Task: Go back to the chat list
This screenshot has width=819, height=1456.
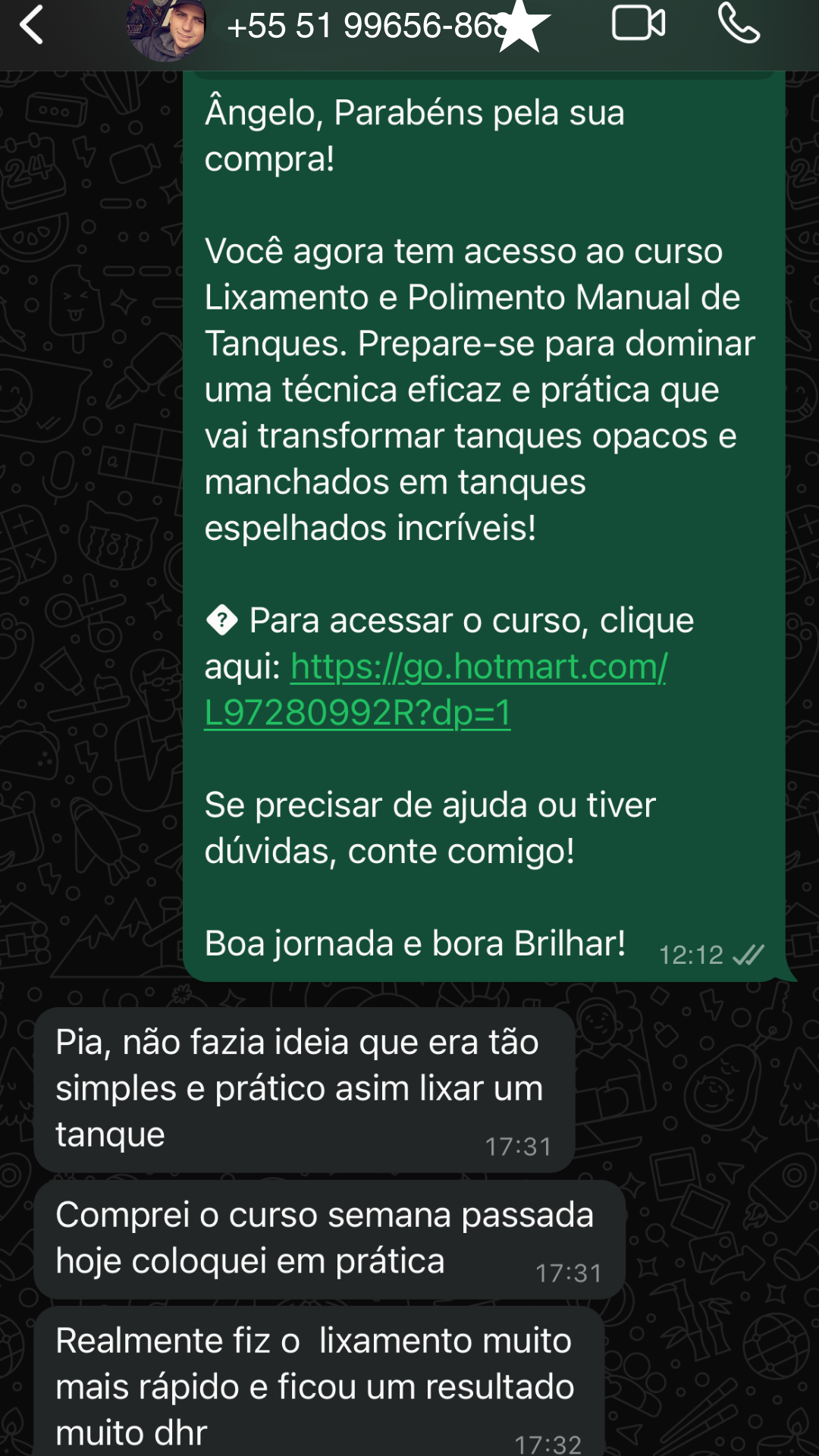Action: click(32, 26)
